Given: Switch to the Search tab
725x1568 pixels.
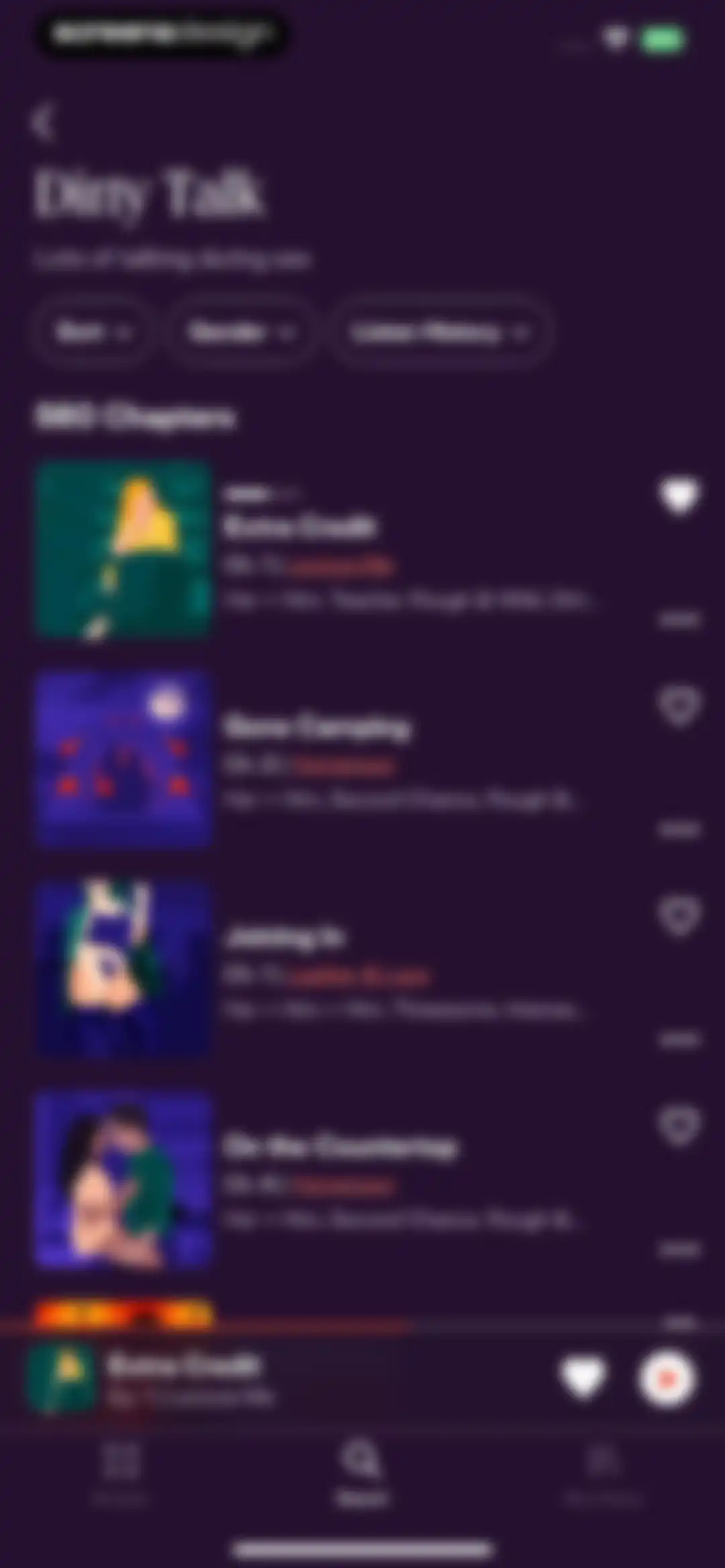Looking at the screenshot, I should (x=362, y=1473).
